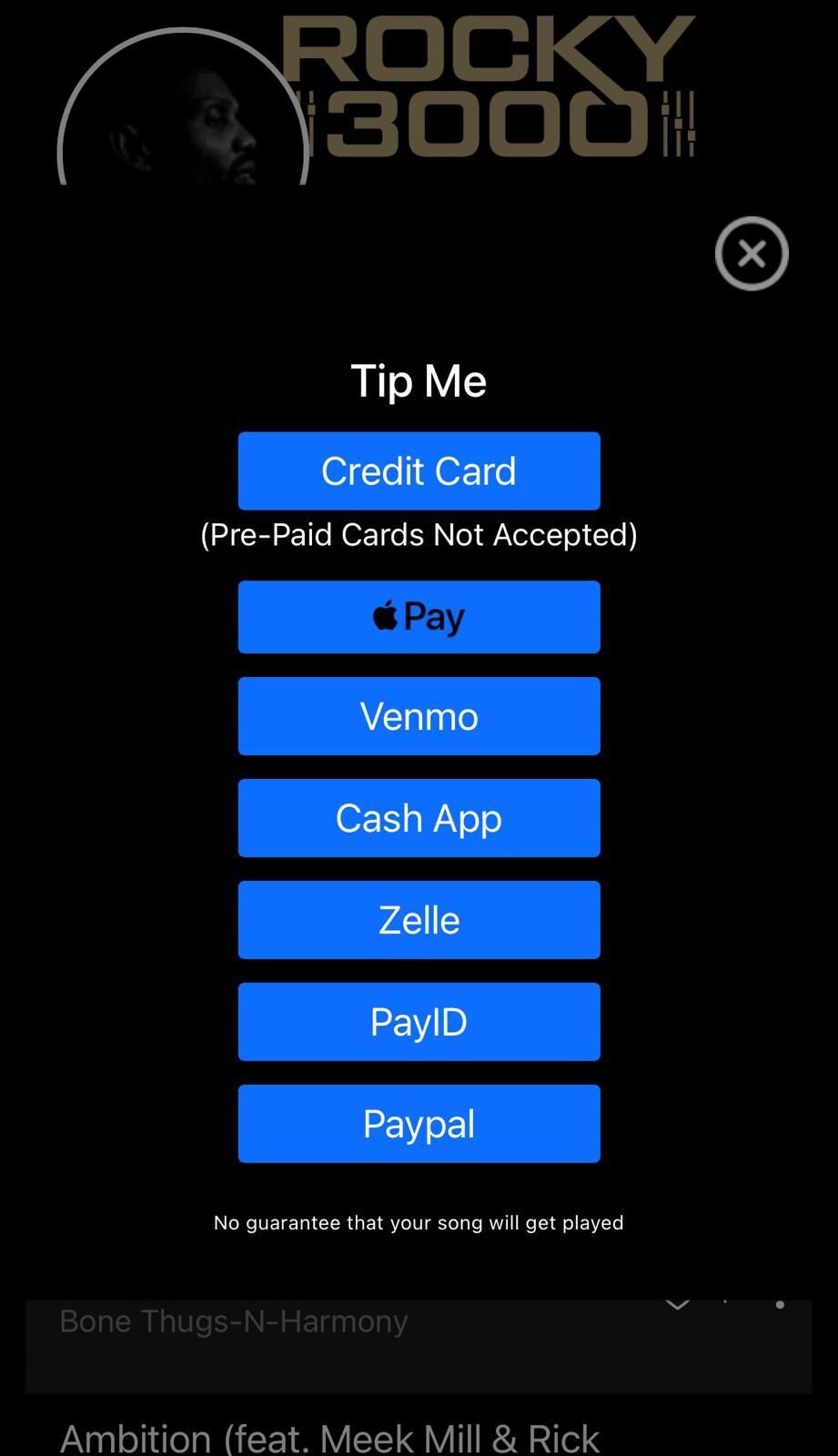Select Venmo as payment method
This screenshot has height=1456, width=838.
(x=419, y=716)
